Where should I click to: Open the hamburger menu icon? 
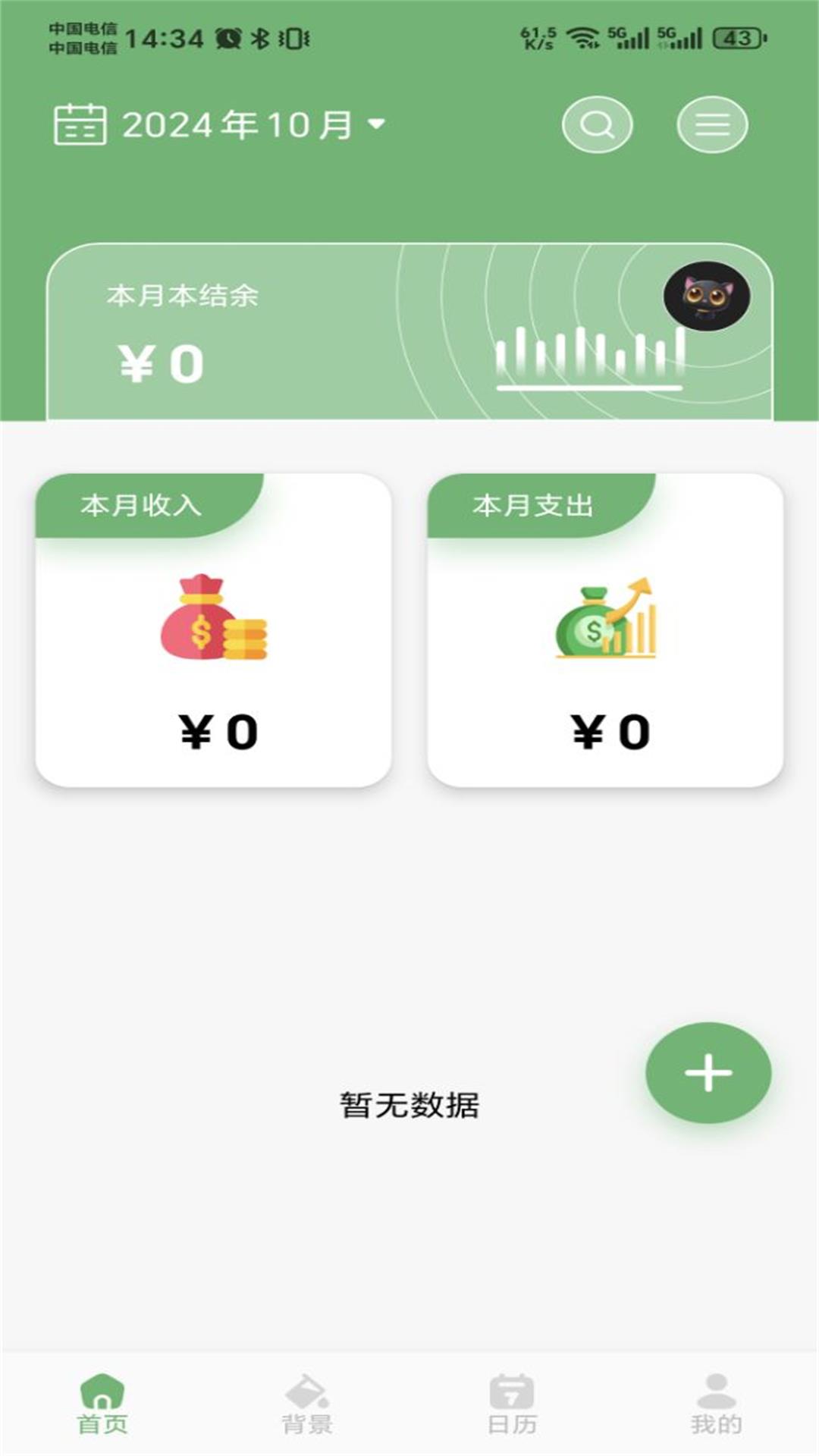711,124
